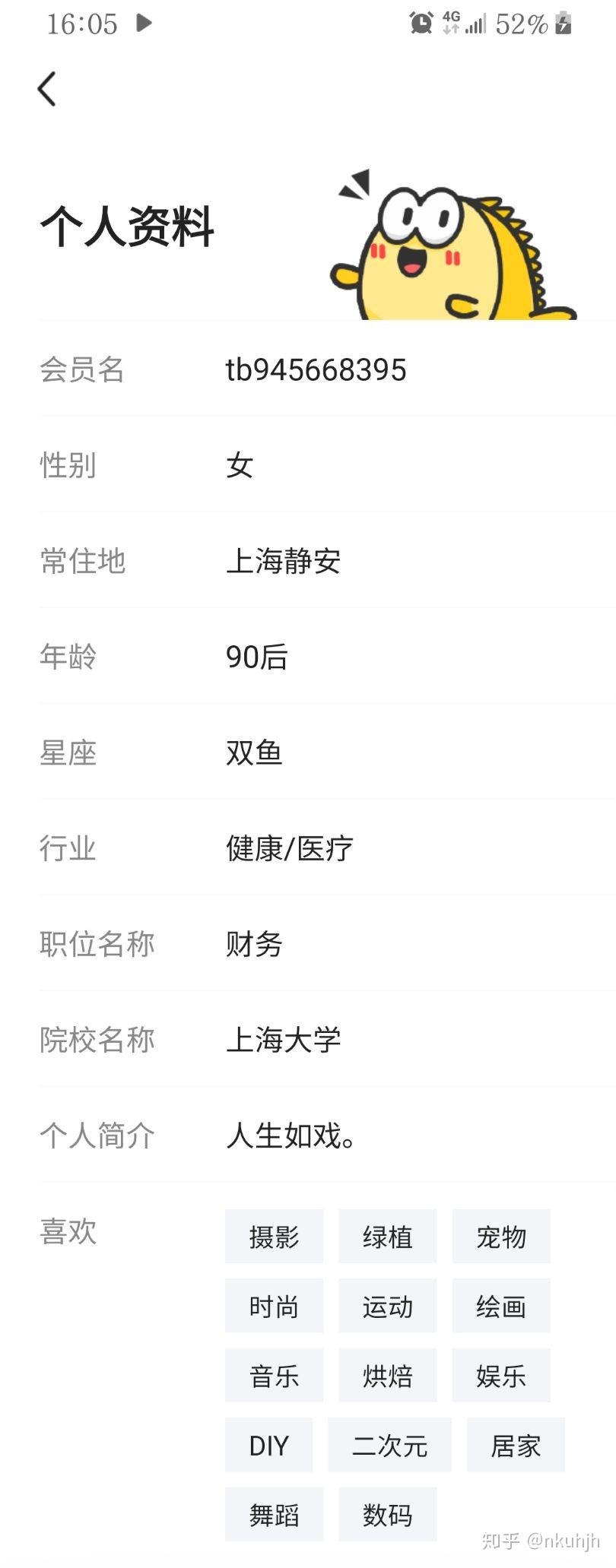Choose the 居家 interest chip

[x=515, y=1445]
